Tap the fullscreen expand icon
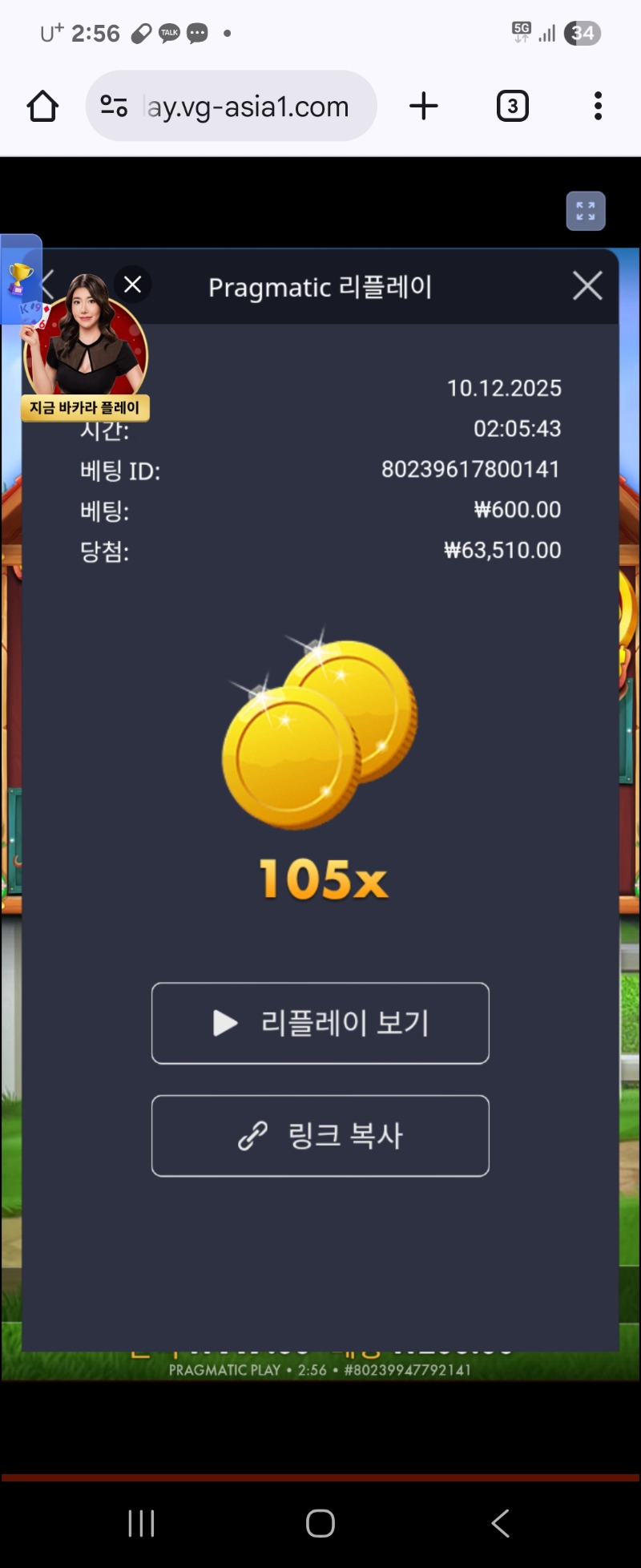 click(x=586, y=211)
